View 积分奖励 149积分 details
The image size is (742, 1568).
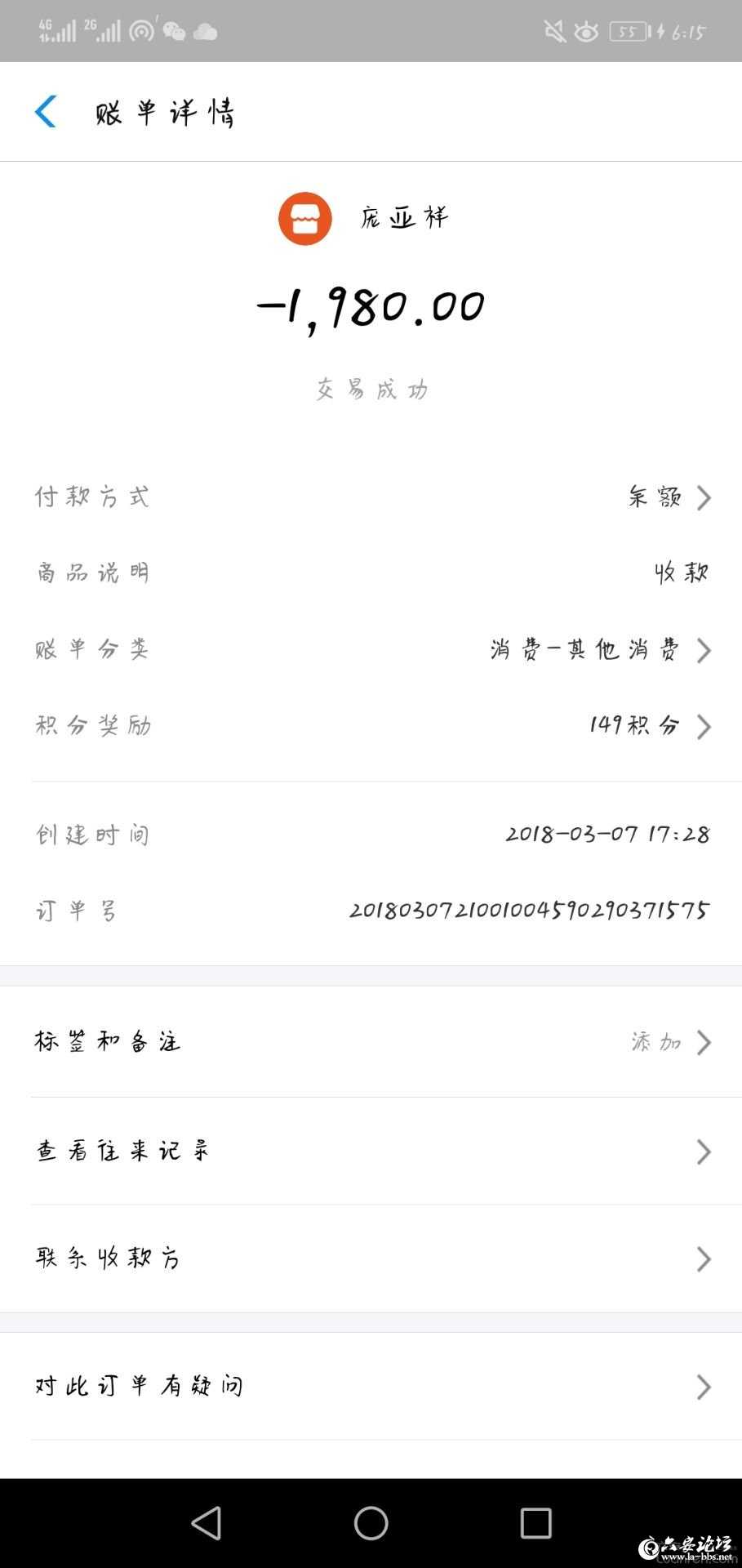[x=649, y=726]
